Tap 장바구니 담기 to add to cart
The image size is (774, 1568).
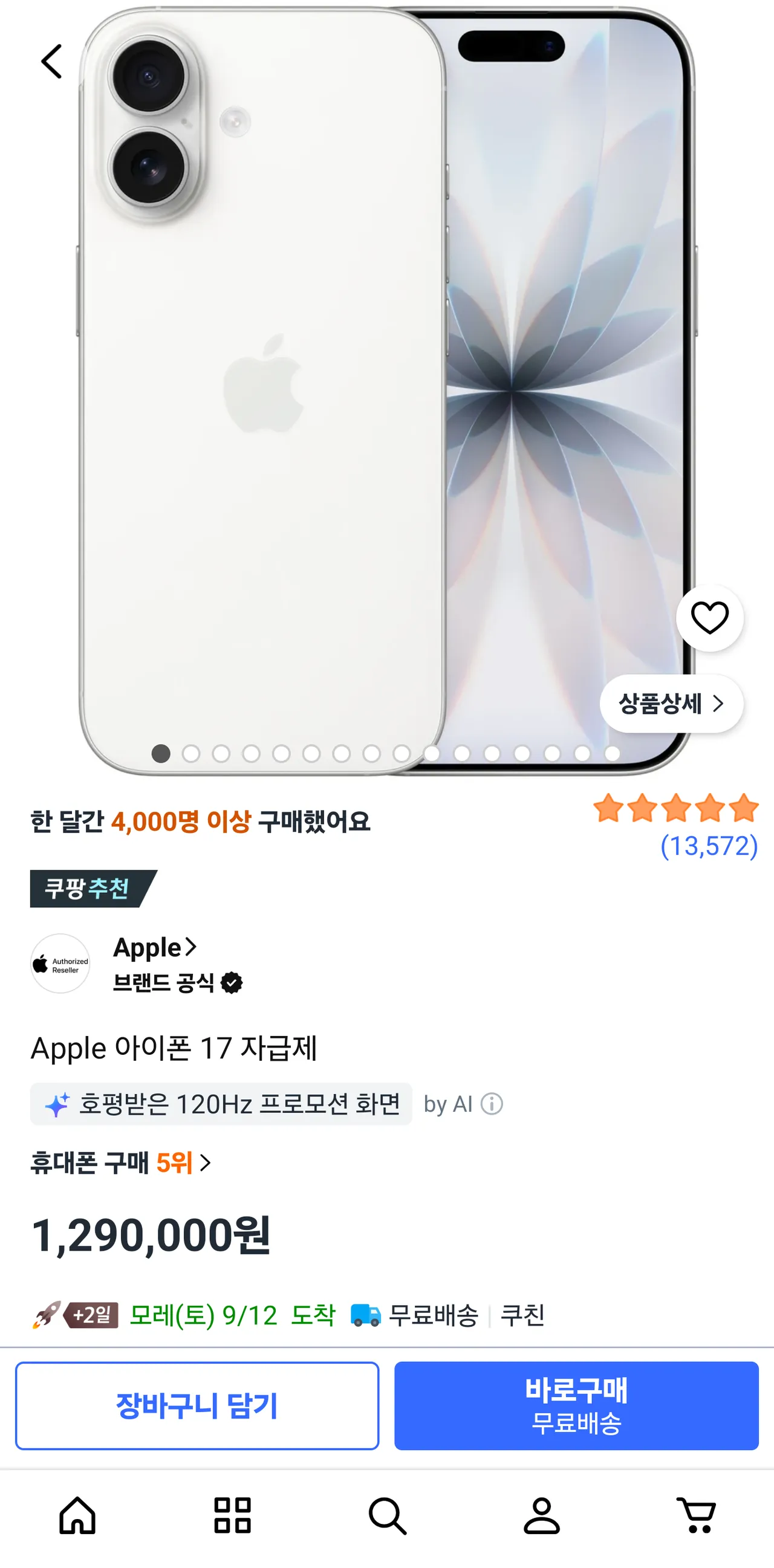[x=197, y=1405]
